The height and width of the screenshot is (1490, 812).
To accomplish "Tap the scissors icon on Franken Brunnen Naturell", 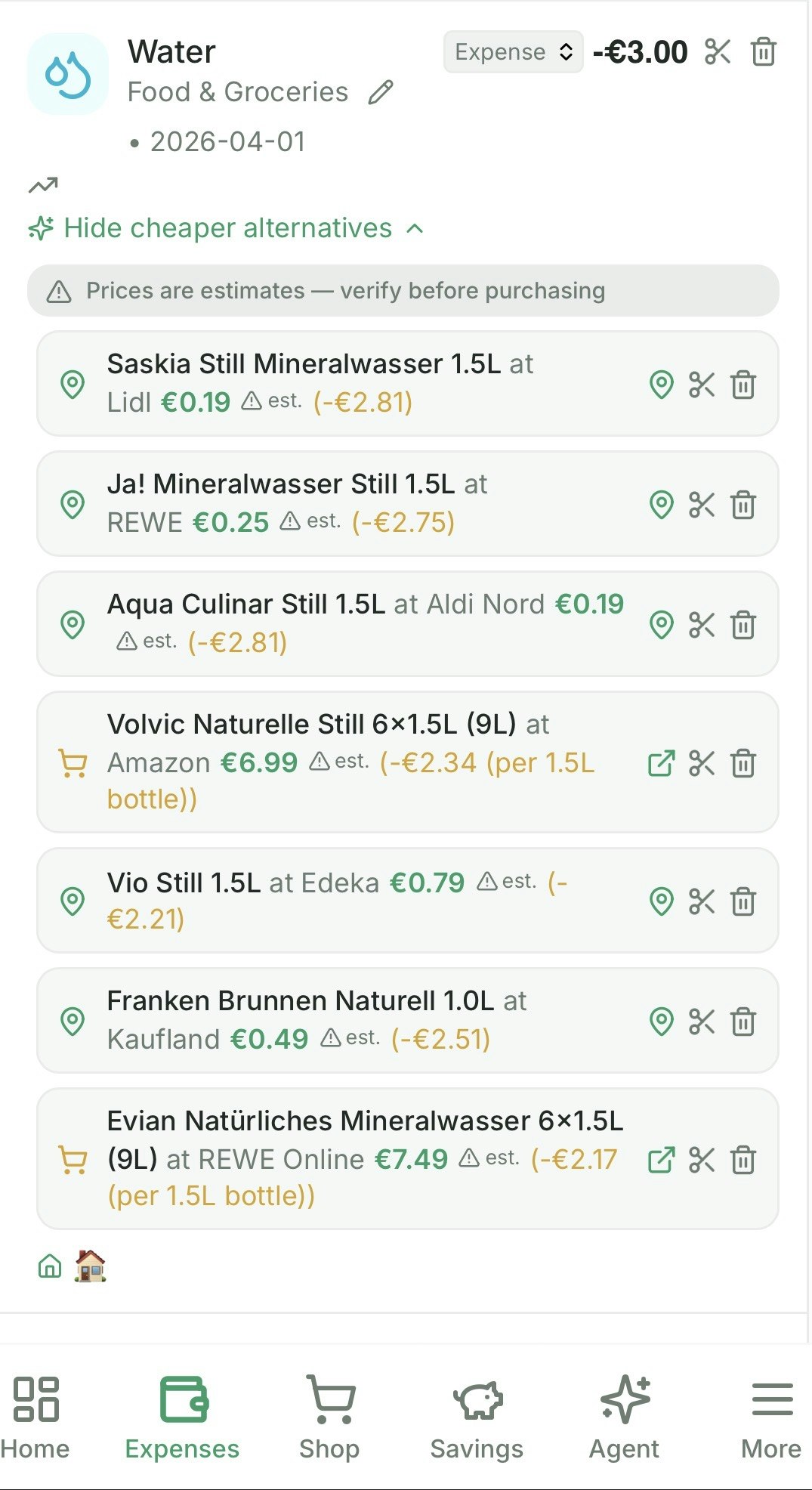I will click(x=702, y=1022).
